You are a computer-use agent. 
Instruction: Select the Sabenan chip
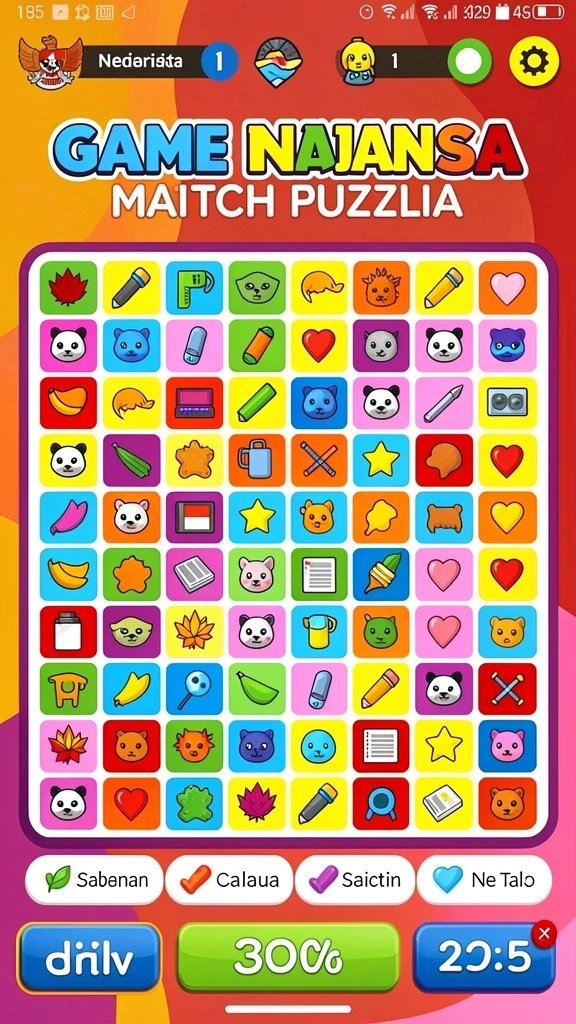pos(94,880)
